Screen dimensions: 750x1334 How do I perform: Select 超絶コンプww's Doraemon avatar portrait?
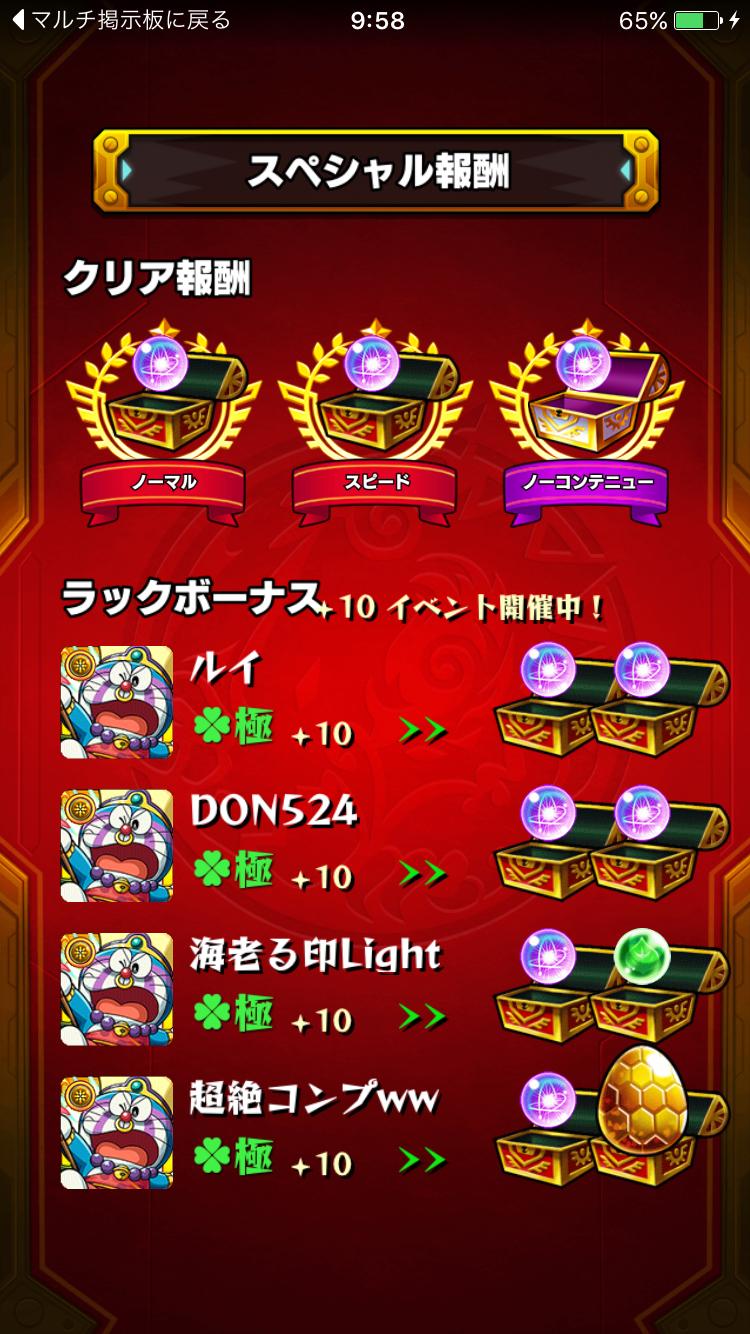pos(114,1133)
